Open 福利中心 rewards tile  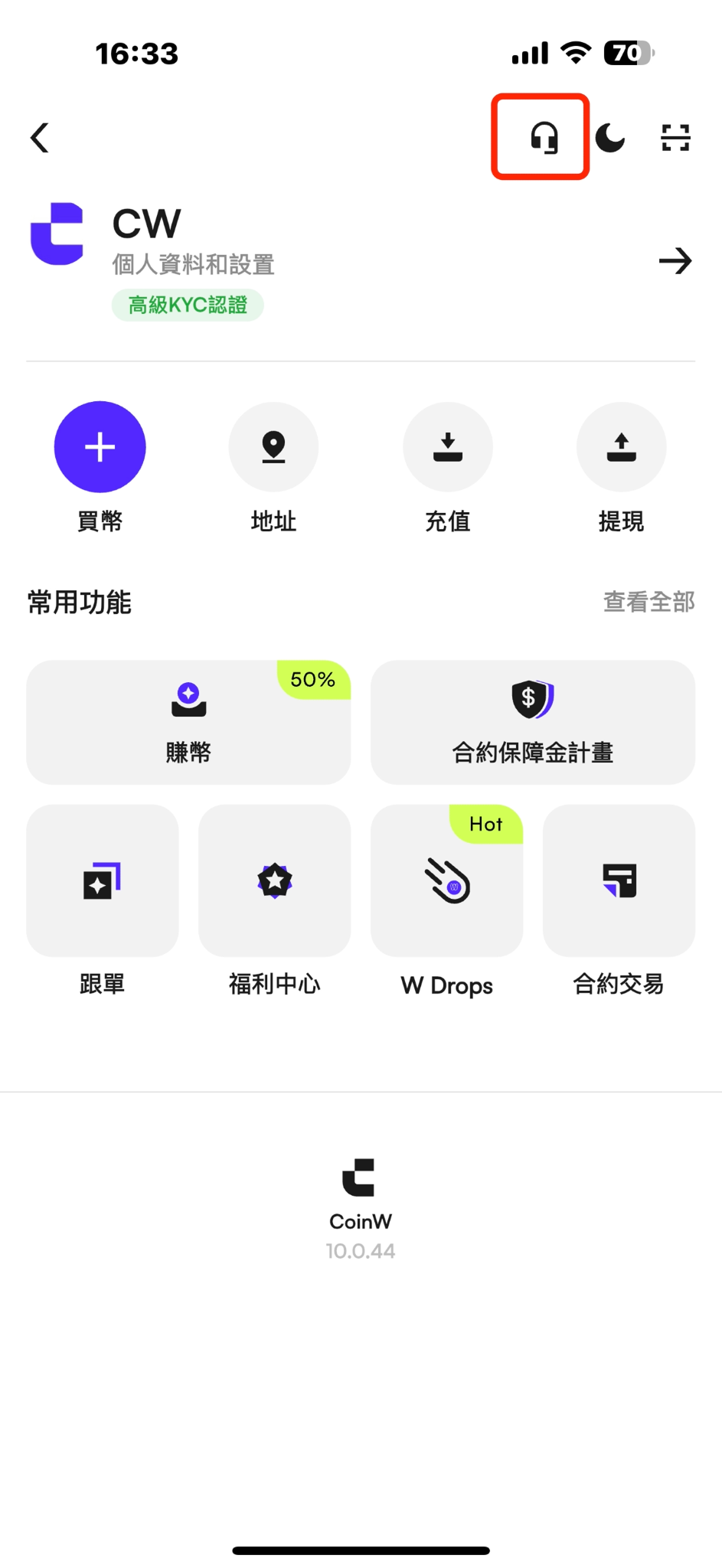(x=275, y=880)
